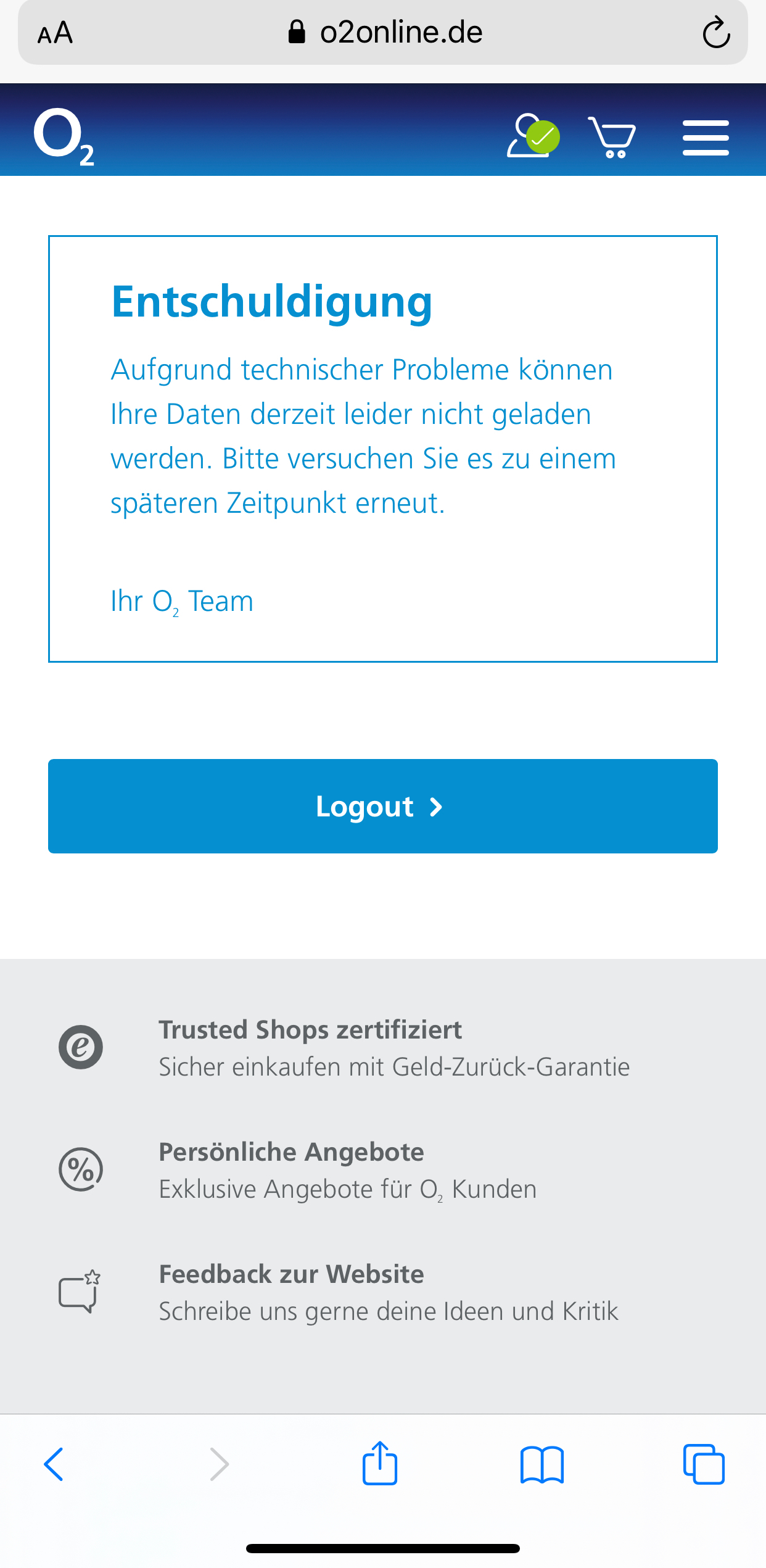The image size is (766, 1568).
Task: Open Safari bookmarks
Action: pos(542,1464)
